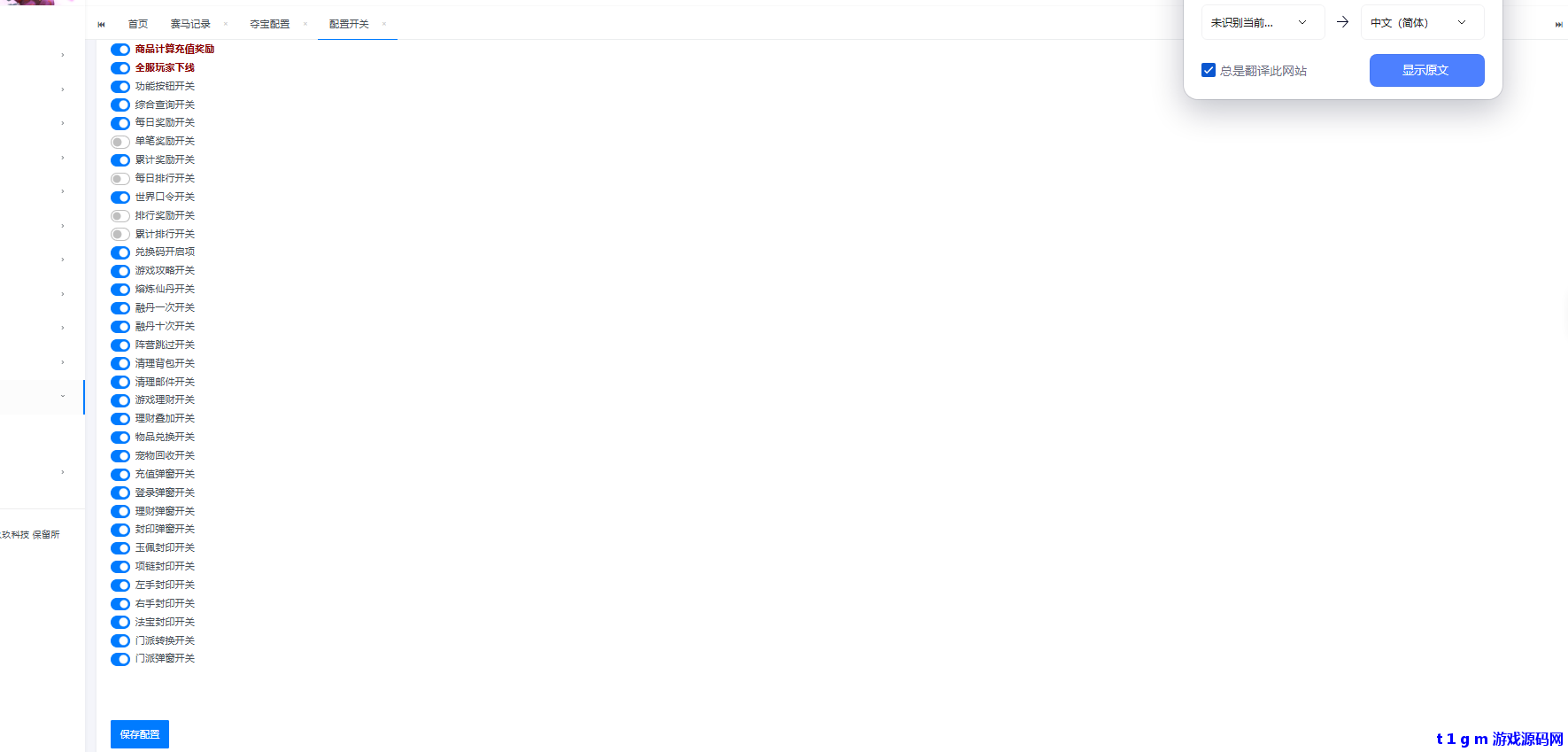Toggle the 门派弹窗开关 switch
1568x752 pixels.
(120, 659)
